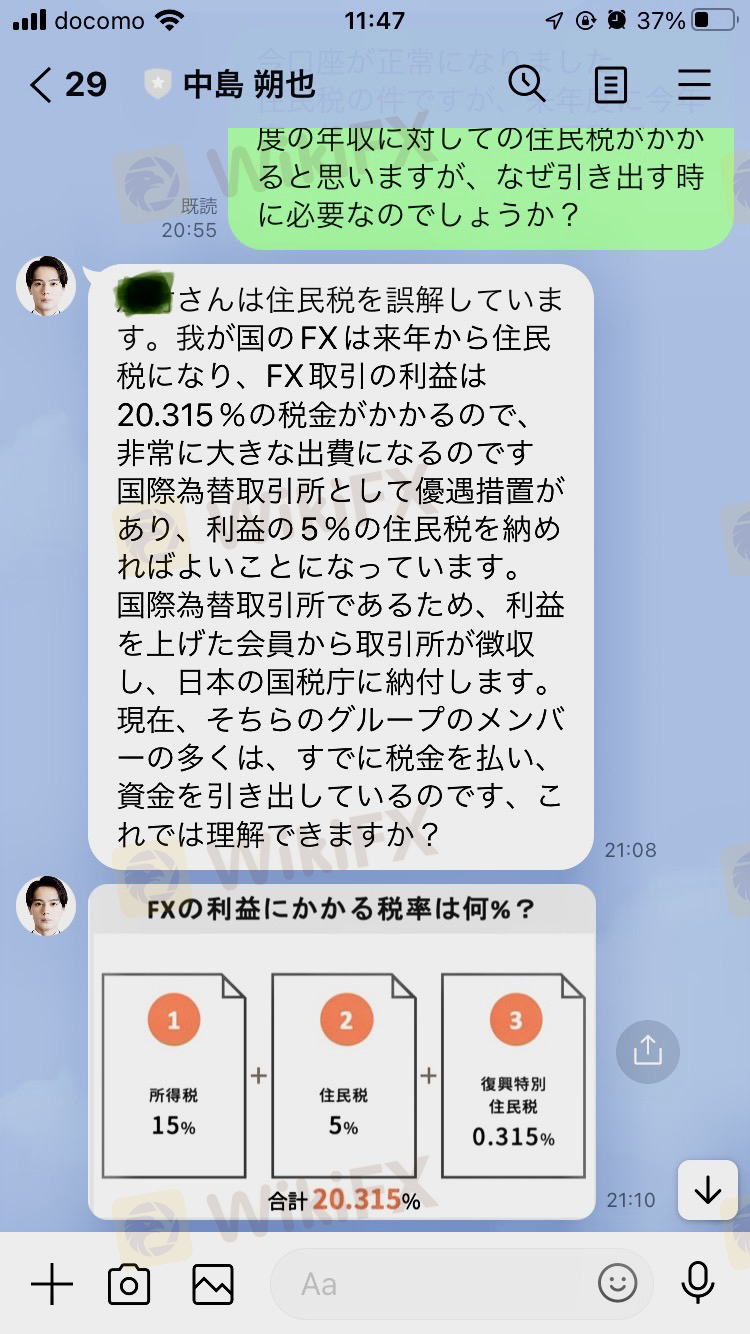This screenshot has height=1334, width=750.
Task: Jump to the latest message
Action: coord(707,1190)
